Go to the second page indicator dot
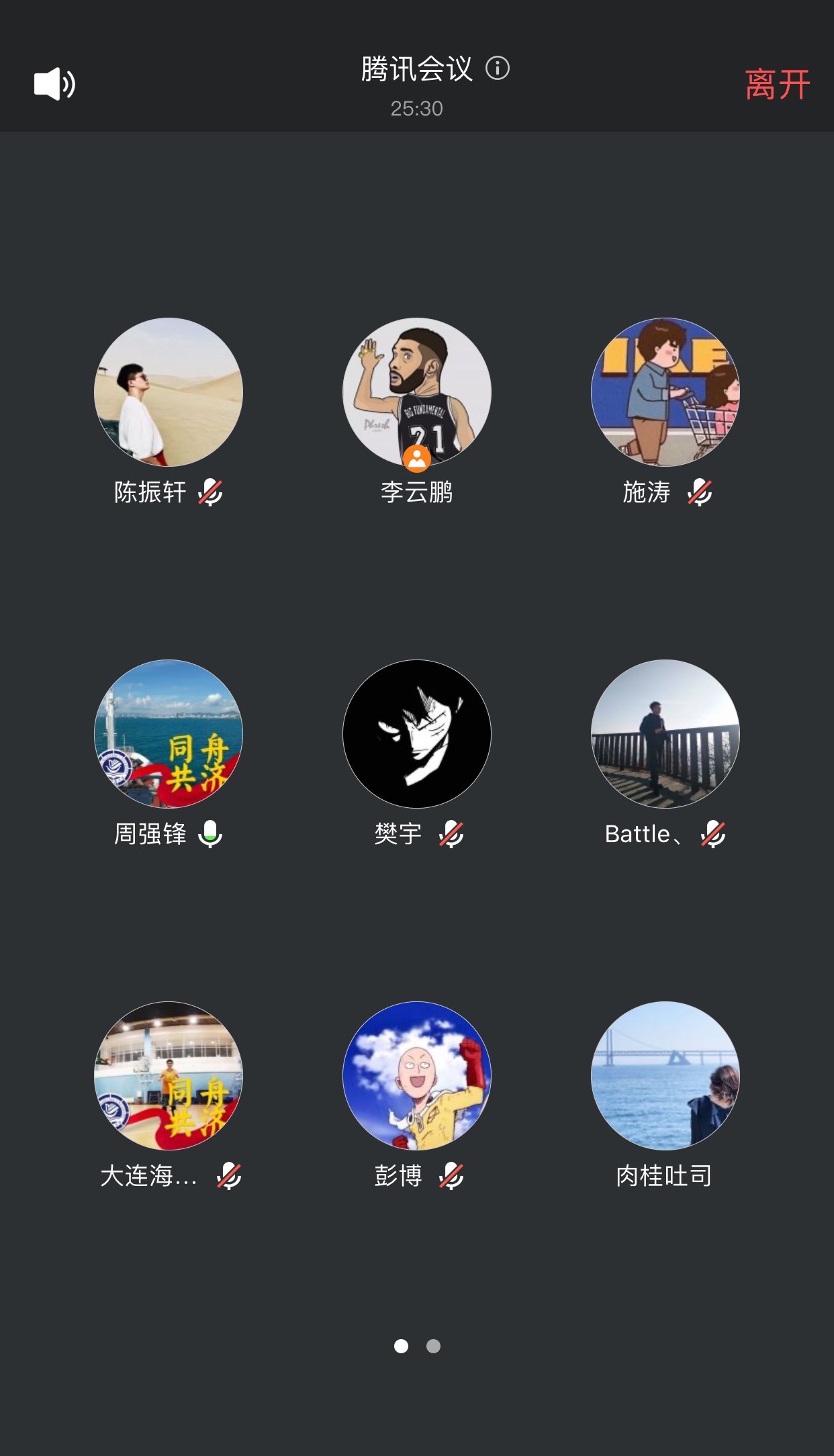Image resolution: width=834 pixels, height=1456 pixels. tap(434, 1346)
